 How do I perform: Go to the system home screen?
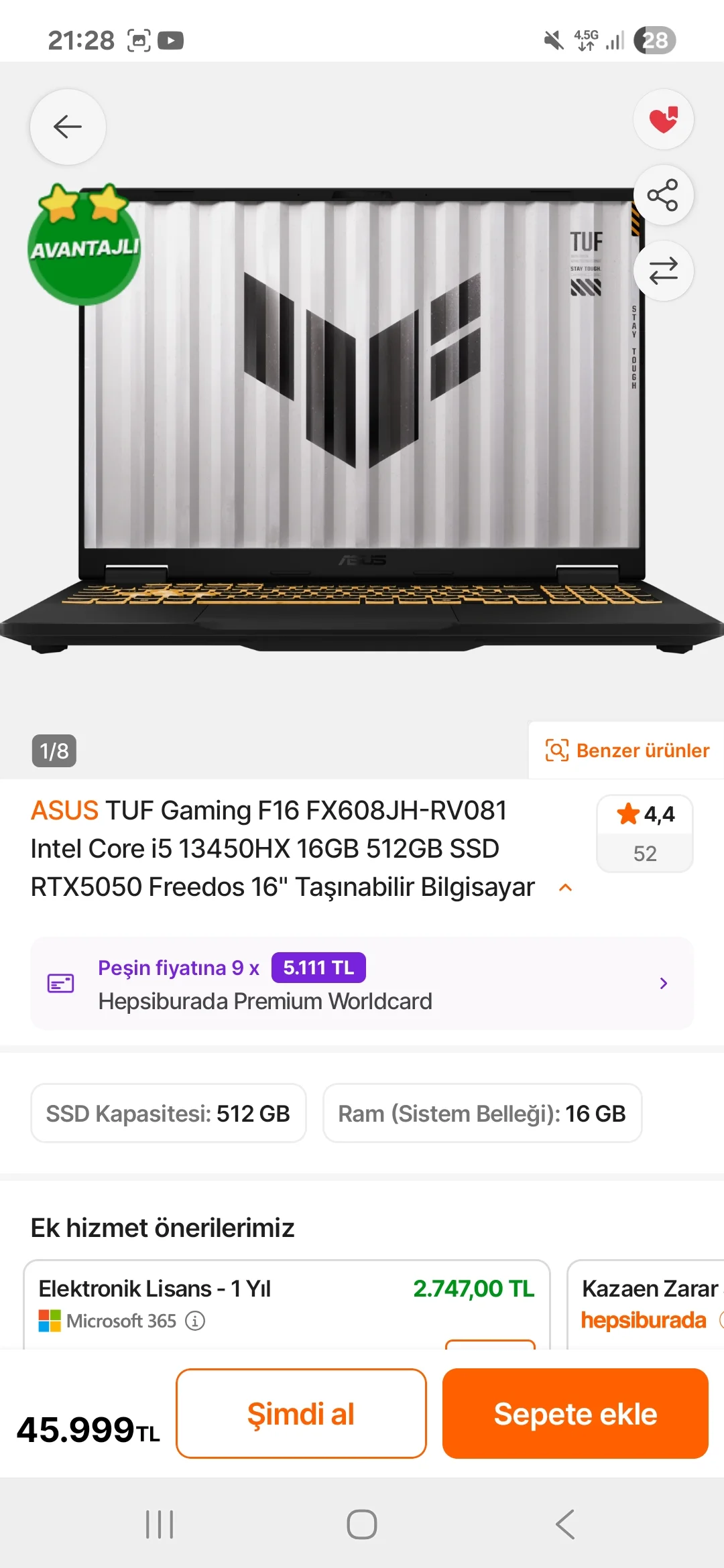pos(362,1524)
